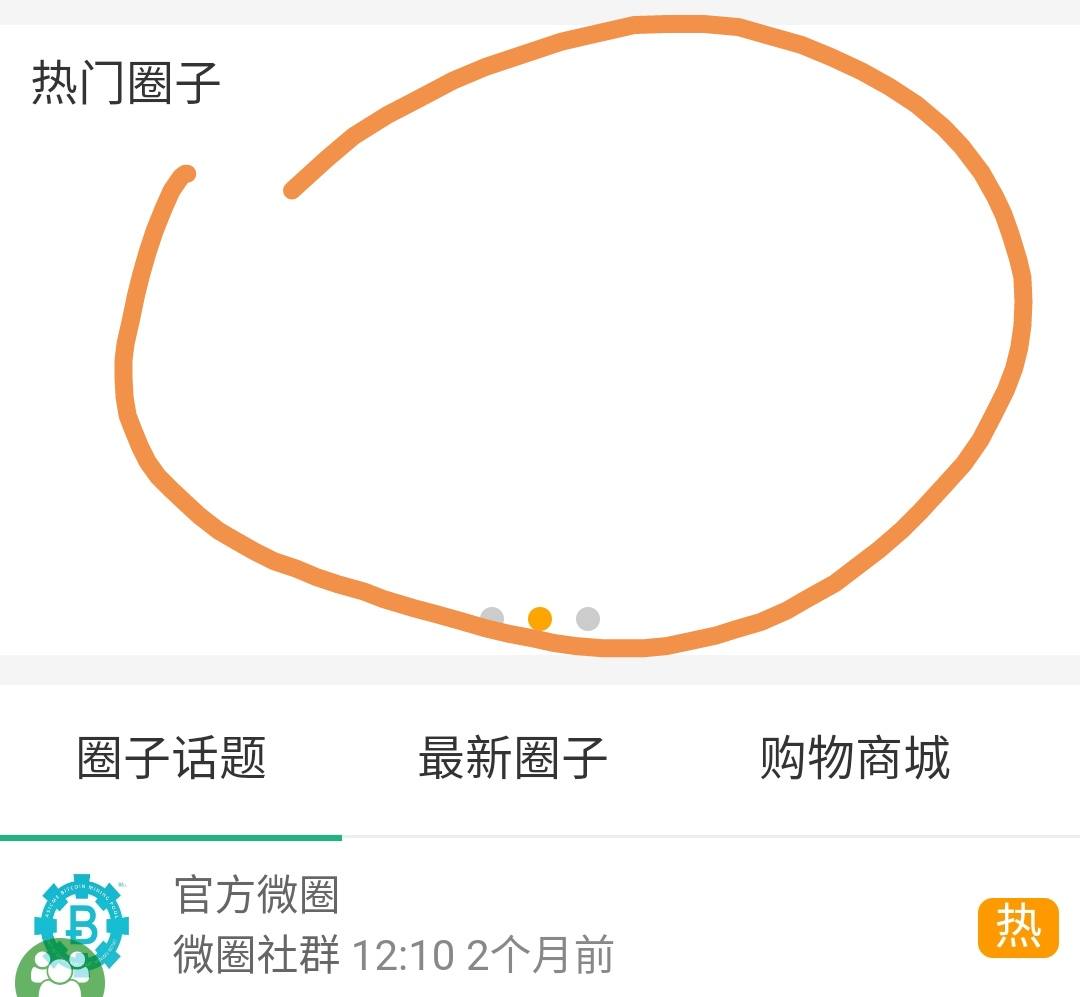This screenshot has height=997, width=1080.
Task: Switch to the 最新圈子 tab
Action: (512, 758)
